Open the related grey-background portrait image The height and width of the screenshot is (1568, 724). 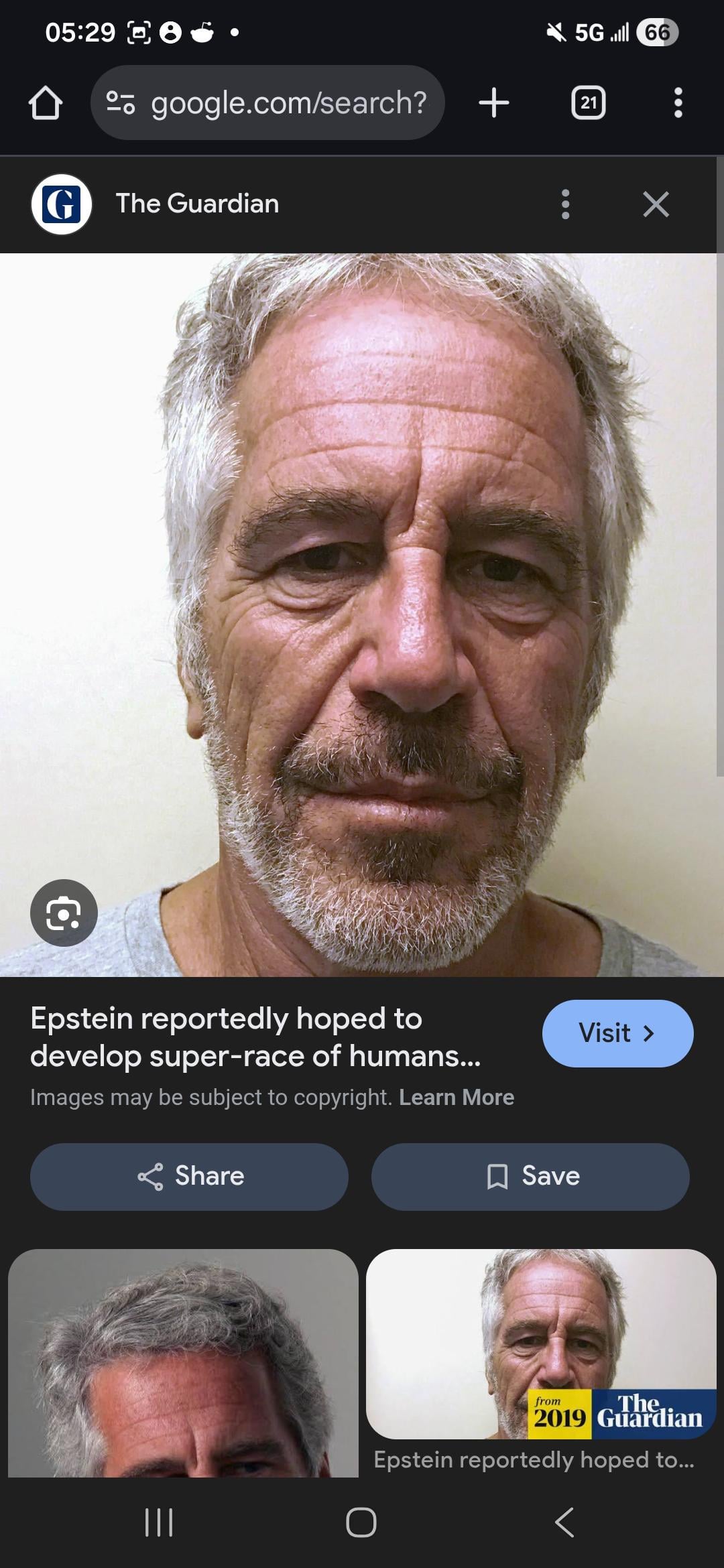183,1364
